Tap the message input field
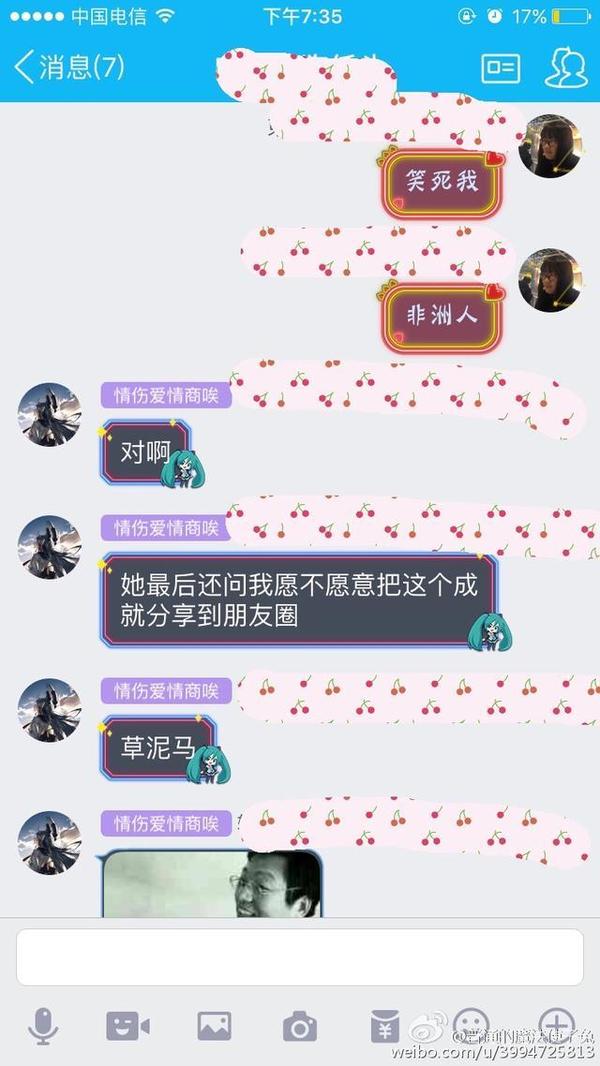Image resolution: width=600 pixels, height=1066 pixels. [x=299, y=957]
